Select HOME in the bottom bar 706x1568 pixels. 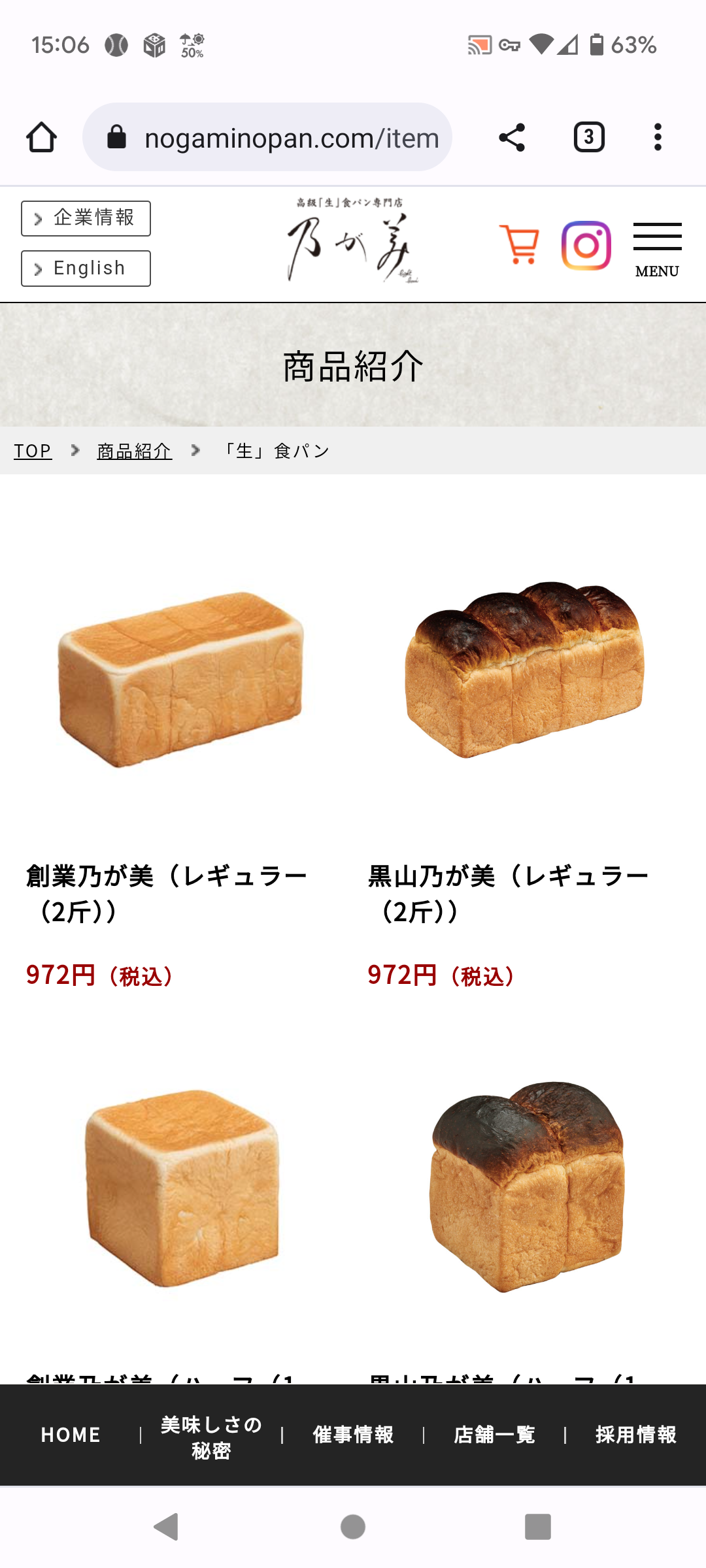point(71,1435)
